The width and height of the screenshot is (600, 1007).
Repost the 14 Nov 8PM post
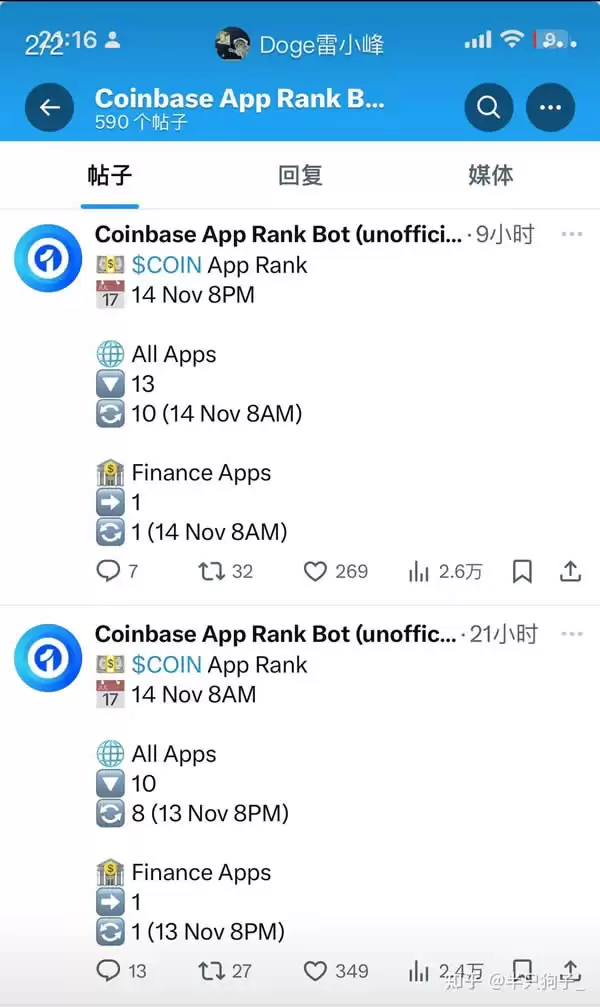tap(211, 571)
